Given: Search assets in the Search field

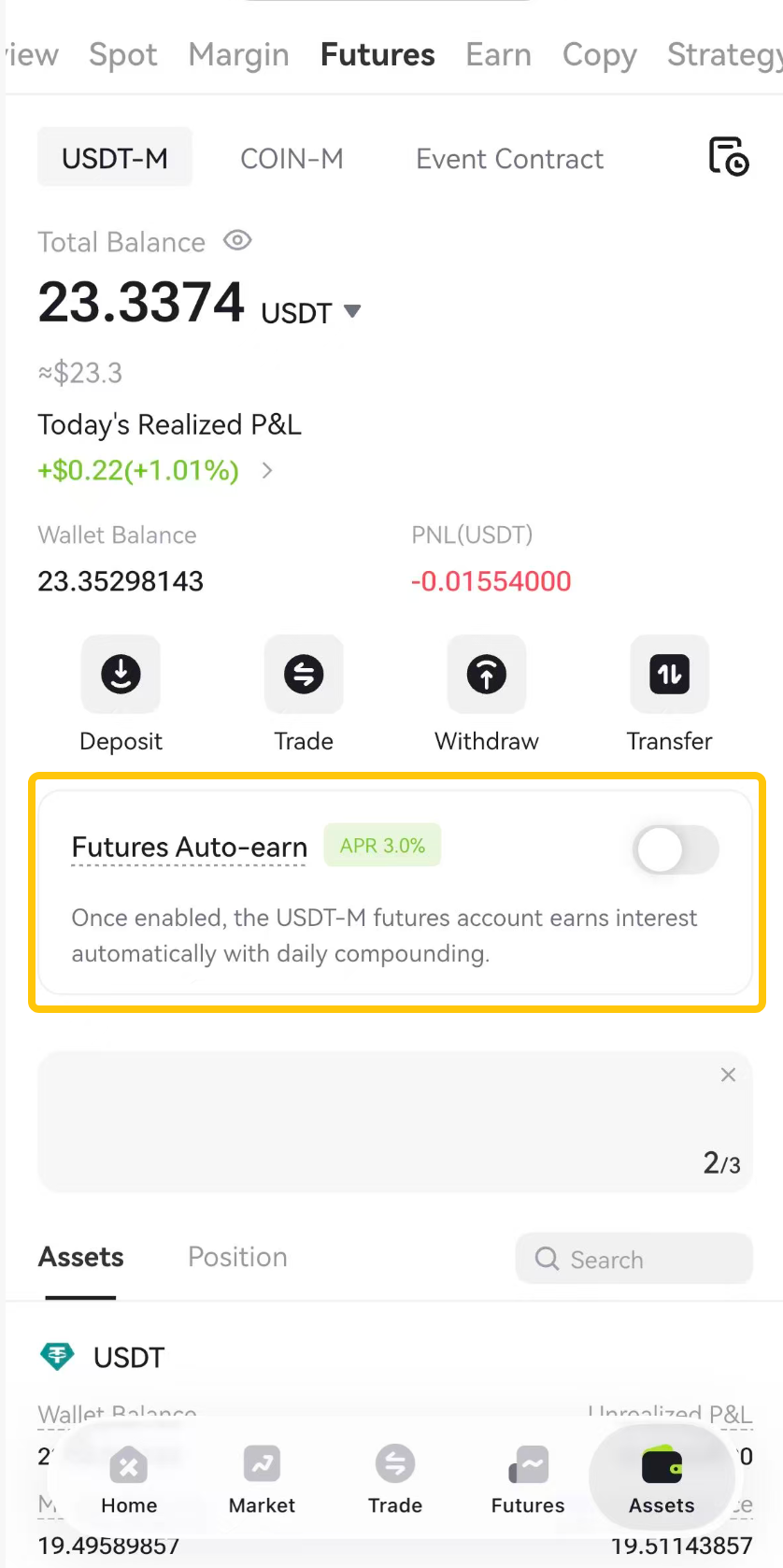Looking at the screenshot, I should pyautogui.click(x=634, y=1260).
